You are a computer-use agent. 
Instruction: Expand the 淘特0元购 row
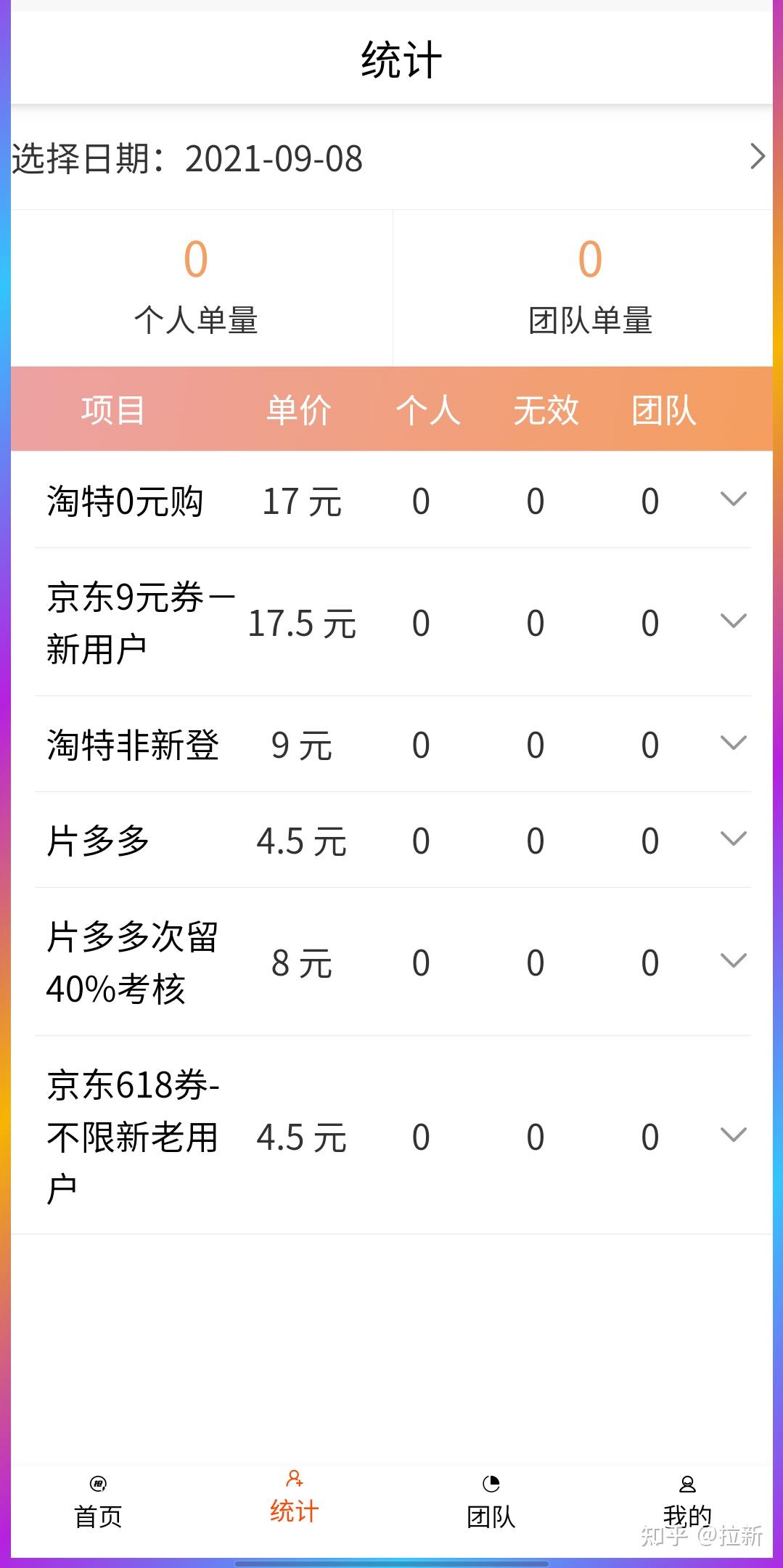pos(733,499)
